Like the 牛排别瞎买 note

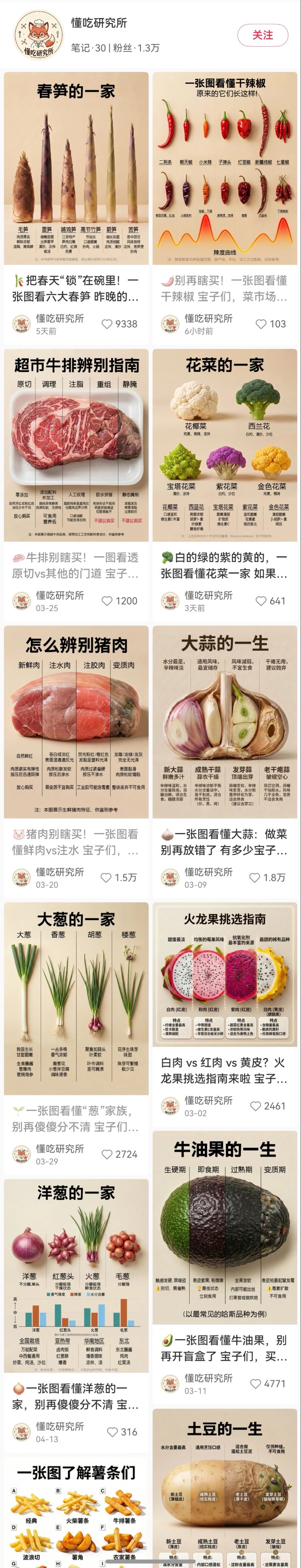click(x=107, y=601)
